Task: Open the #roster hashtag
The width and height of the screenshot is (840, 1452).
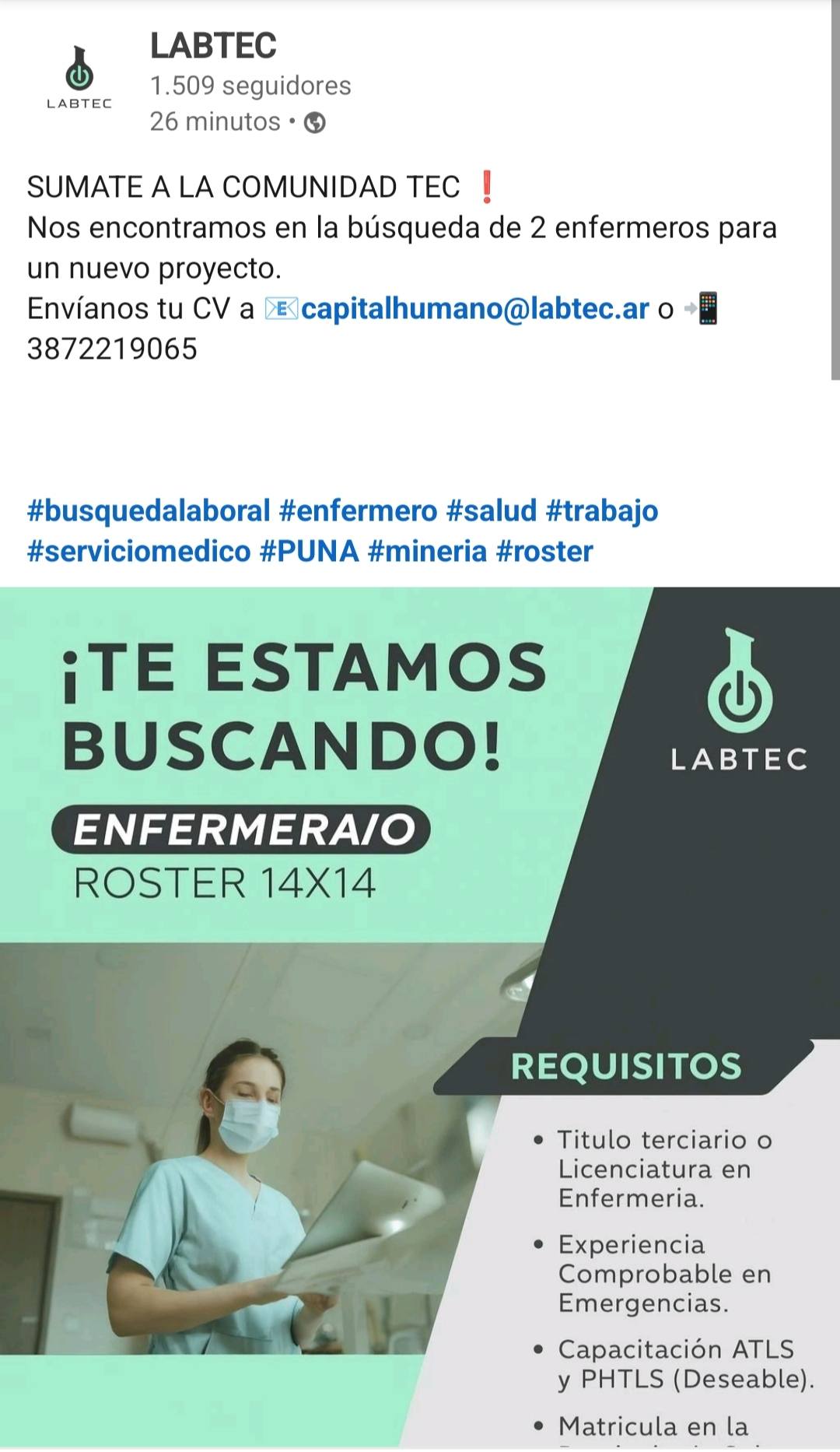Action: pos(544,552)
